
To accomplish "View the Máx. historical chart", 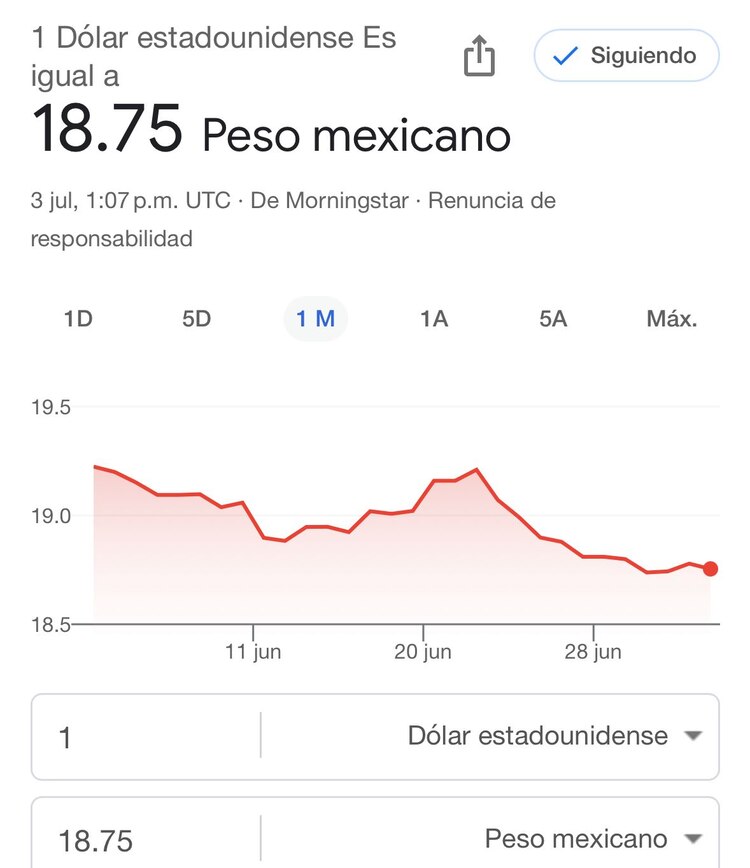I will 670,318.
